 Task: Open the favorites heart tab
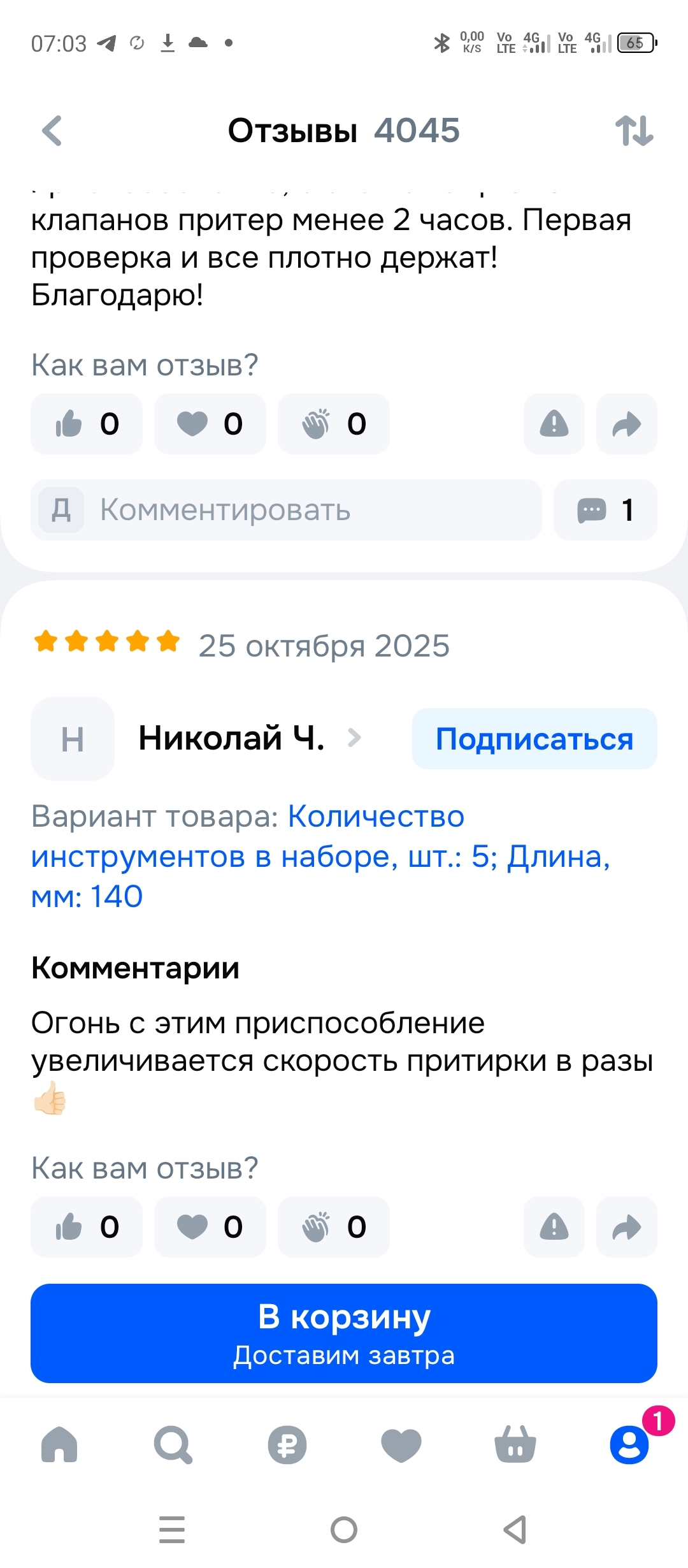click(x=401, y=1444)
